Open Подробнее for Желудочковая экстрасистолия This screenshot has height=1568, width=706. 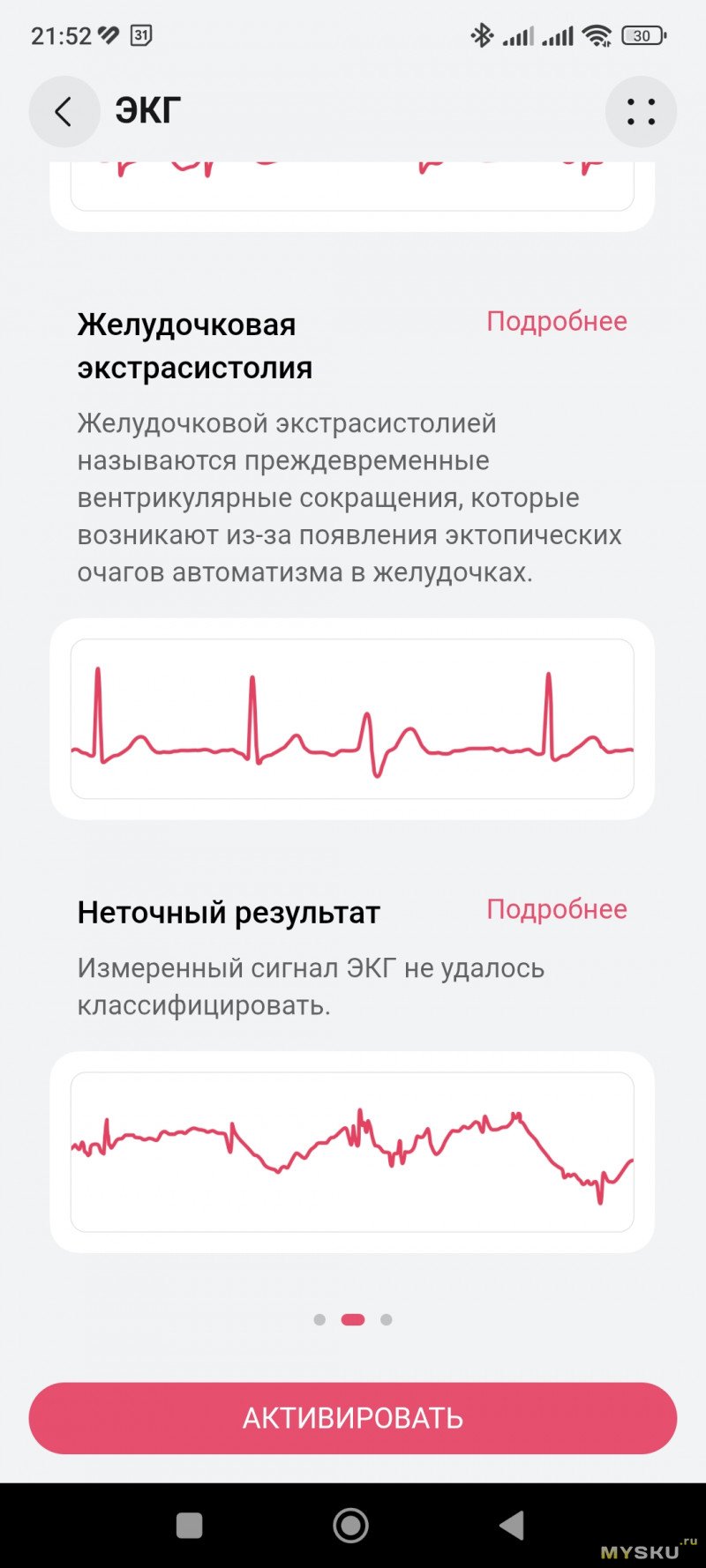click(x=557, y=322)
